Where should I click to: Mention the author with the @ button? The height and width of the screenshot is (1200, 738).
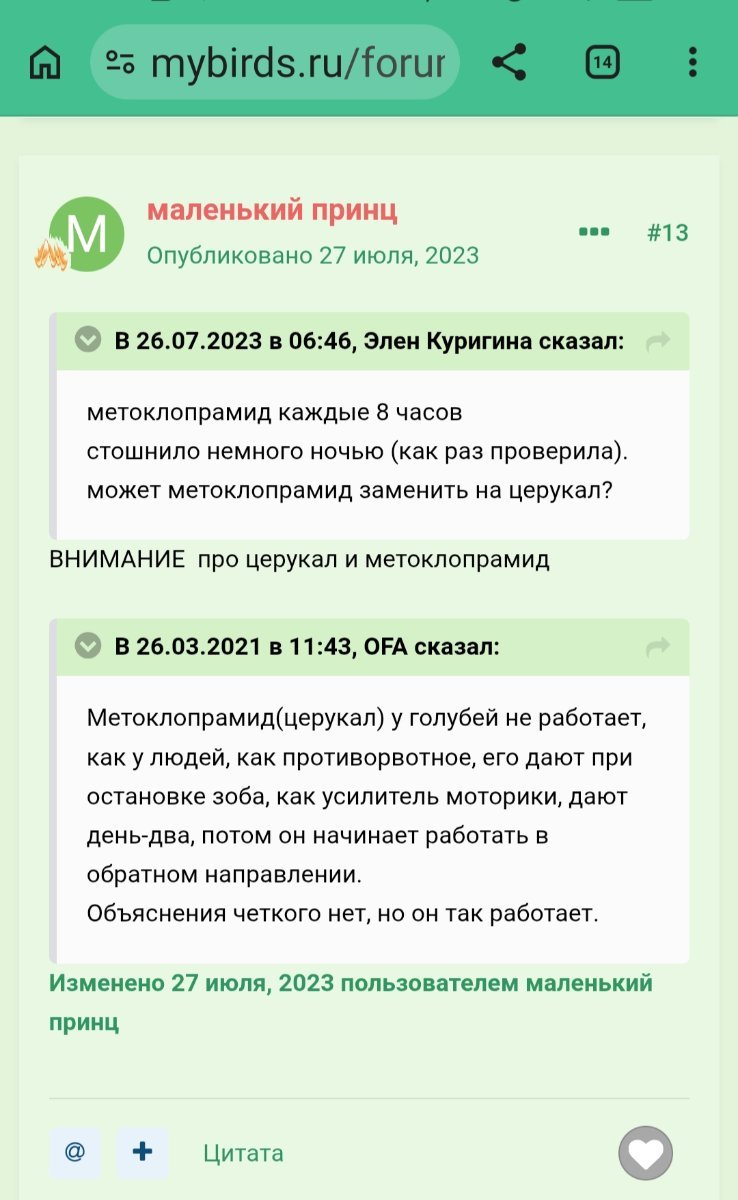point(75,1152)
